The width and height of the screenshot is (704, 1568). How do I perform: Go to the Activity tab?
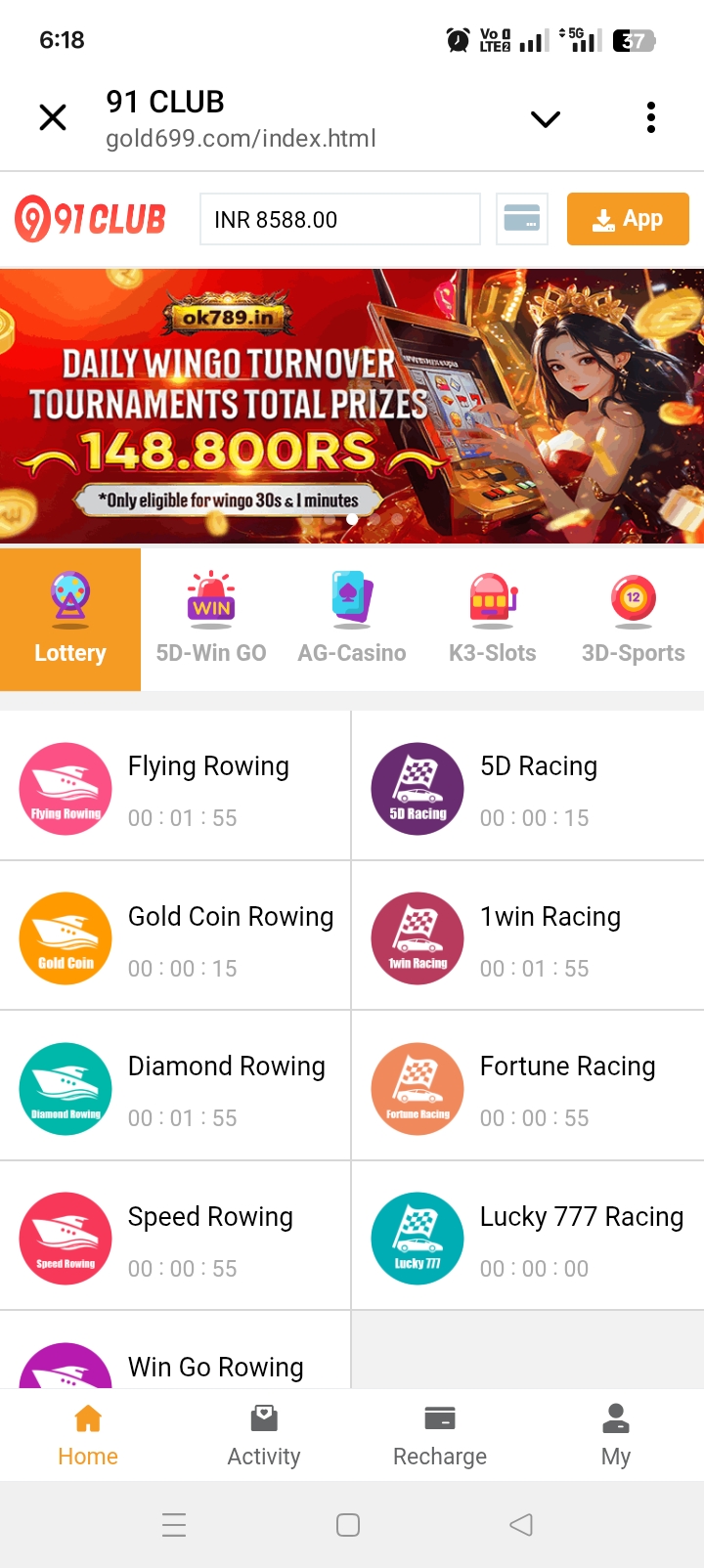(x=264, y=1435)
